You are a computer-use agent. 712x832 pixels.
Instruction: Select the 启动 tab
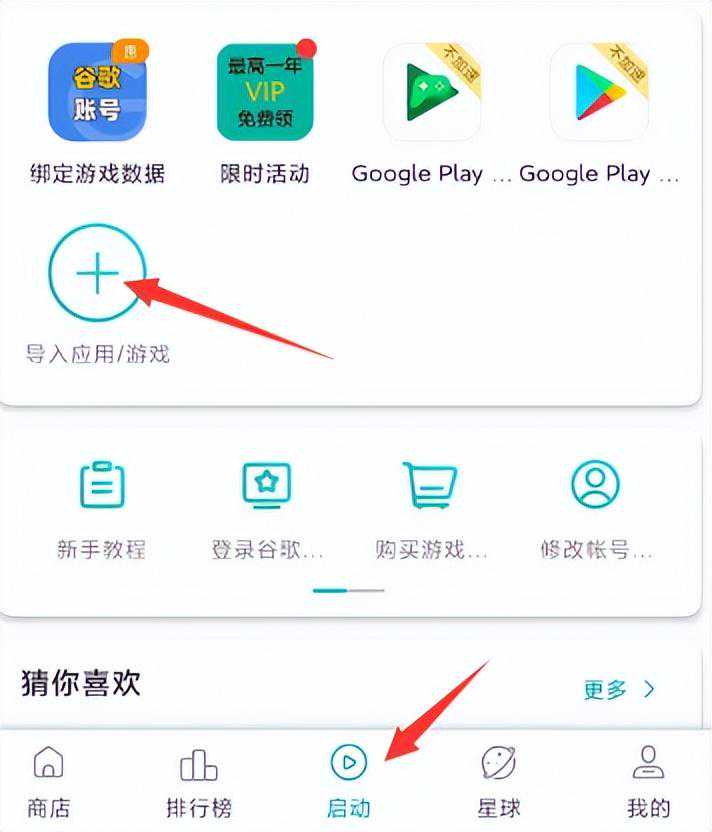click(x=348, y=780)
